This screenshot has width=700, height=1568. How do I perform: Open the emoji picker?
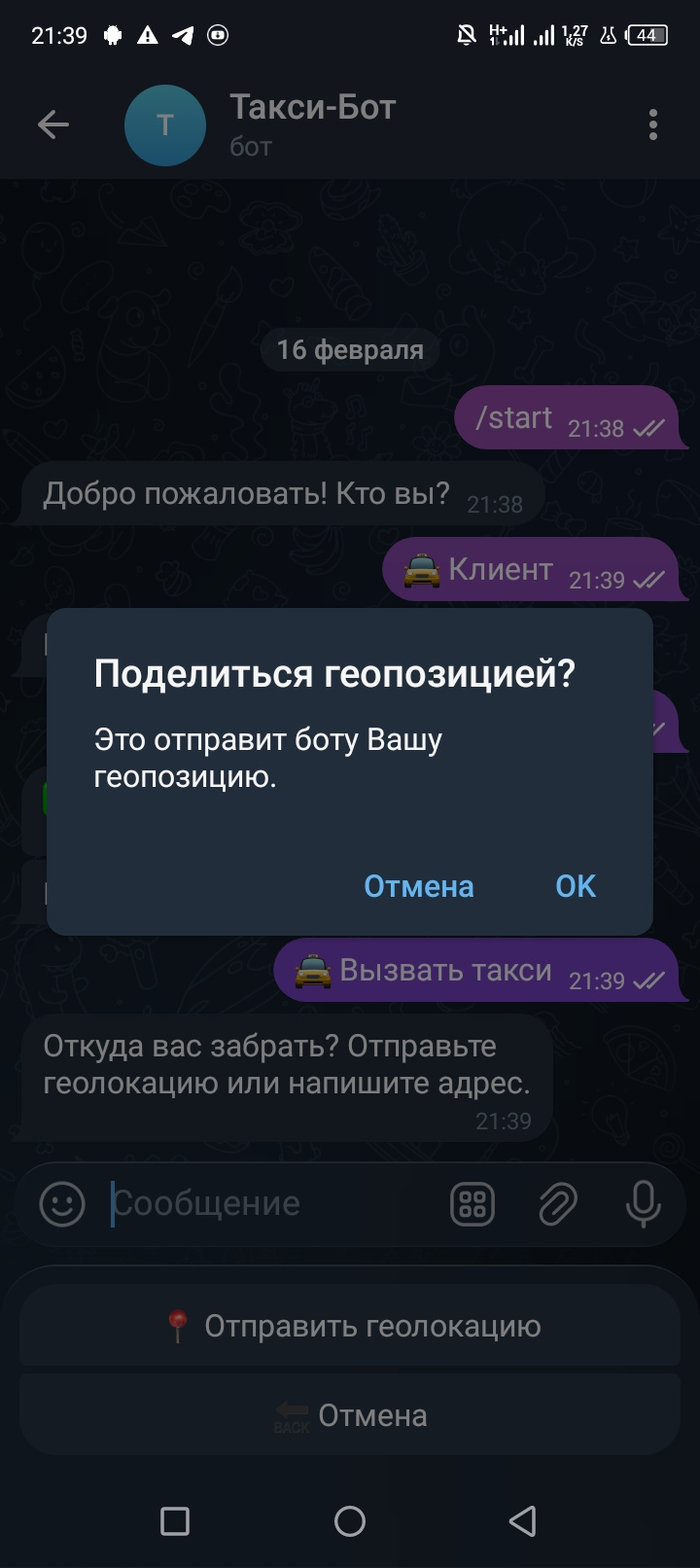(x=62, y=1204)
